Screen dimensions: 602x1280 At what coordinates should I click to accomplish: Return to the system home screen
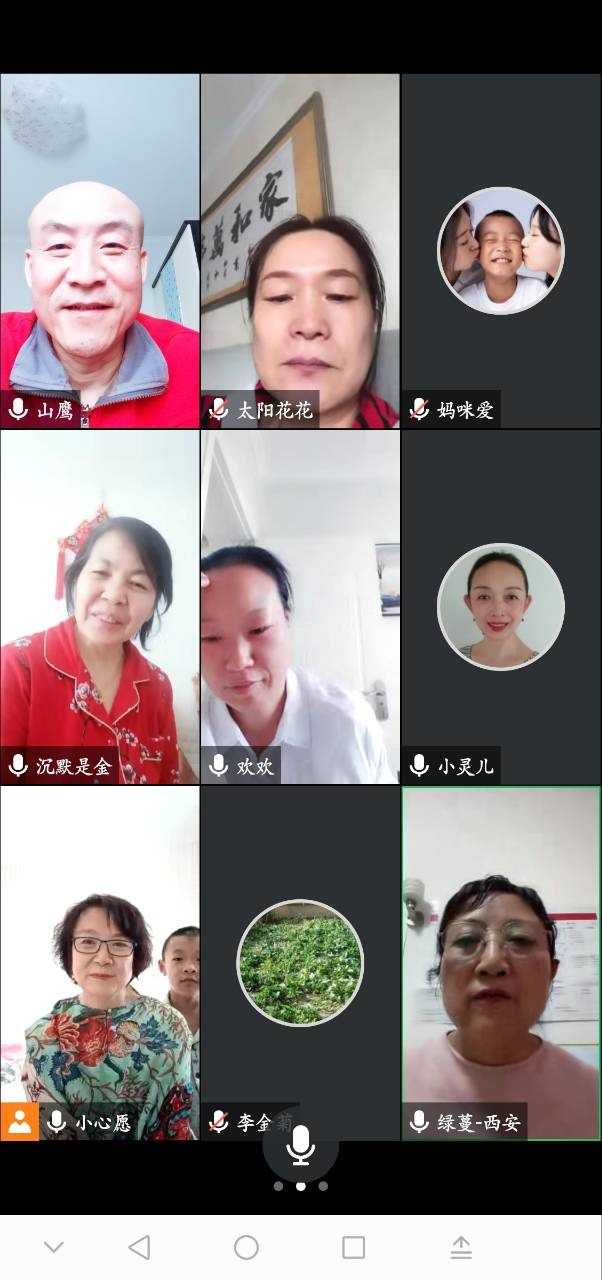coord(246,1247)
